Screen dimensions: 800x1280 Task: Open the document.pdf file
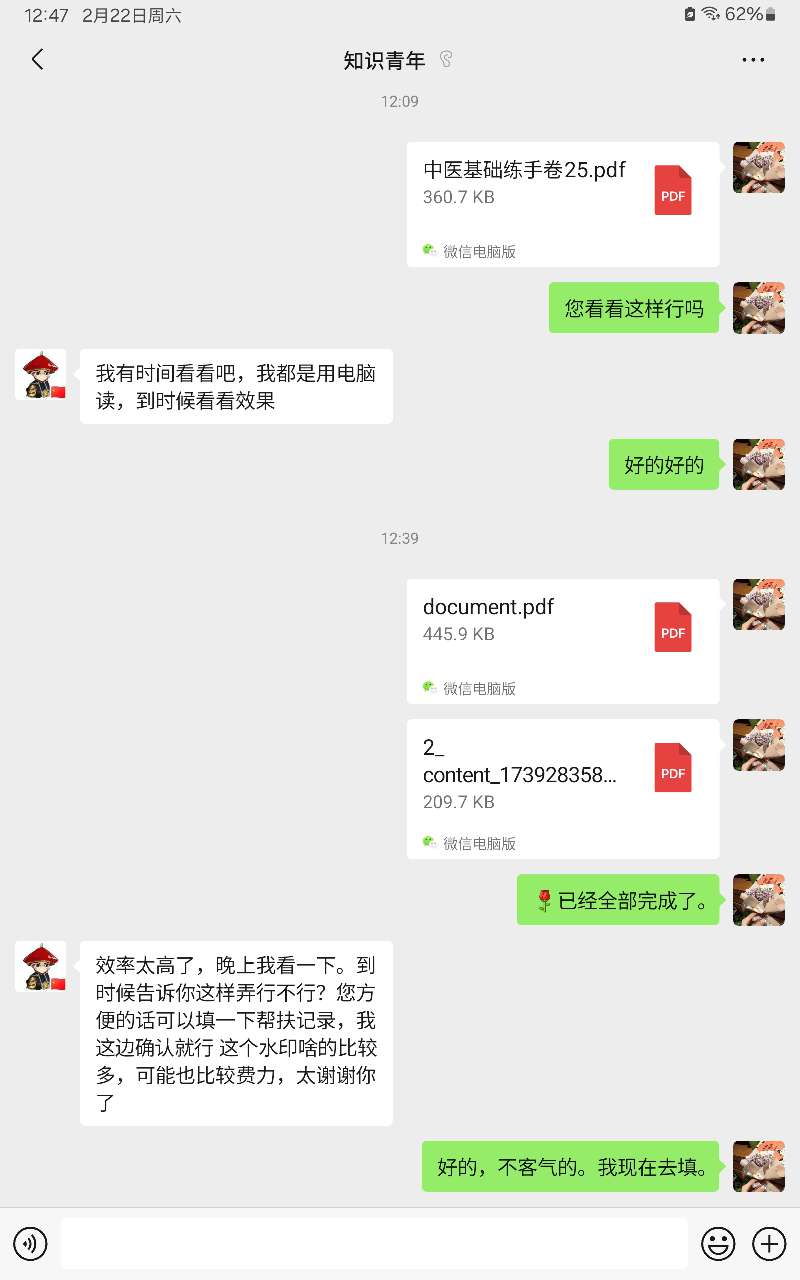(562, 640)
